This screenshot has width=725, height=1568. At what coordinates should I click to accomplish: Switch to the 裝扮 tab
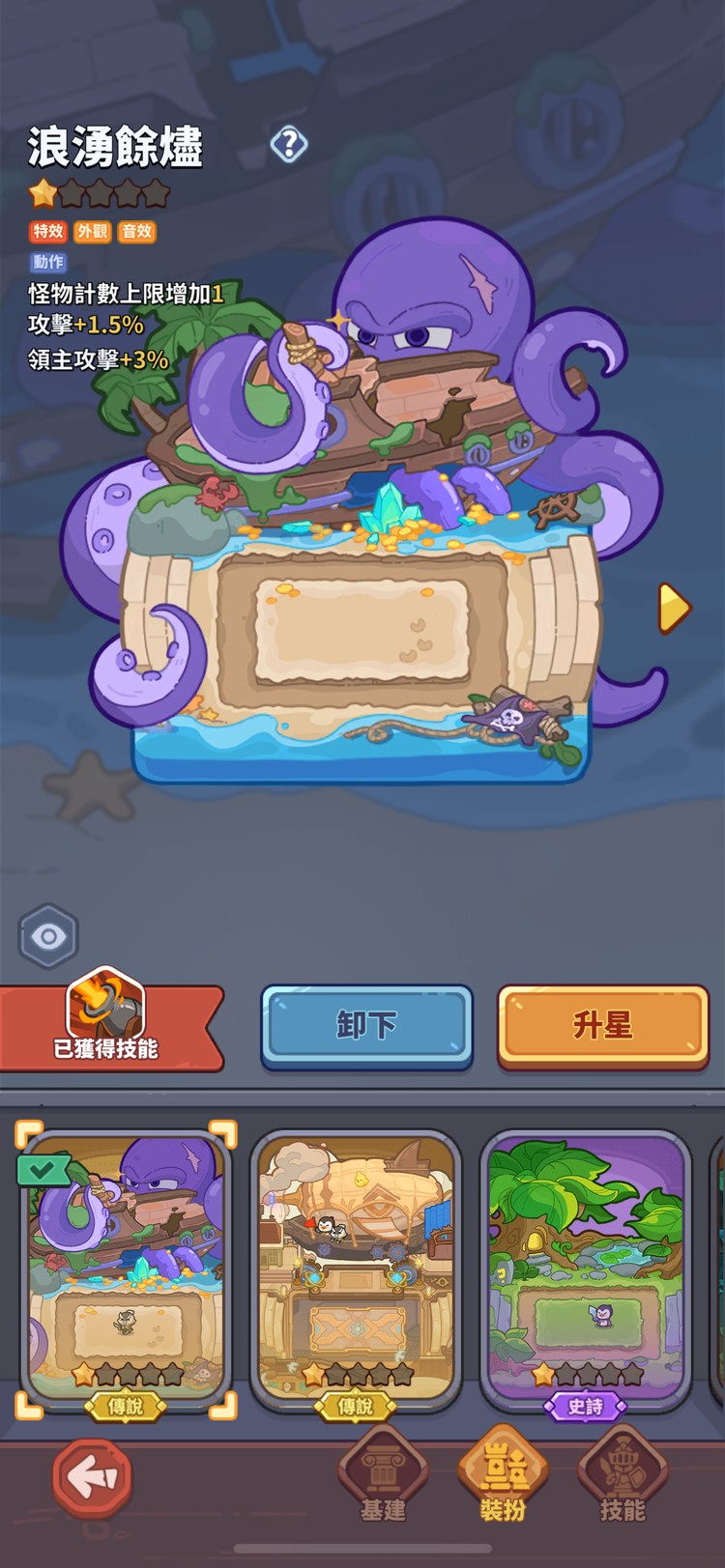tap(503, 1475)
